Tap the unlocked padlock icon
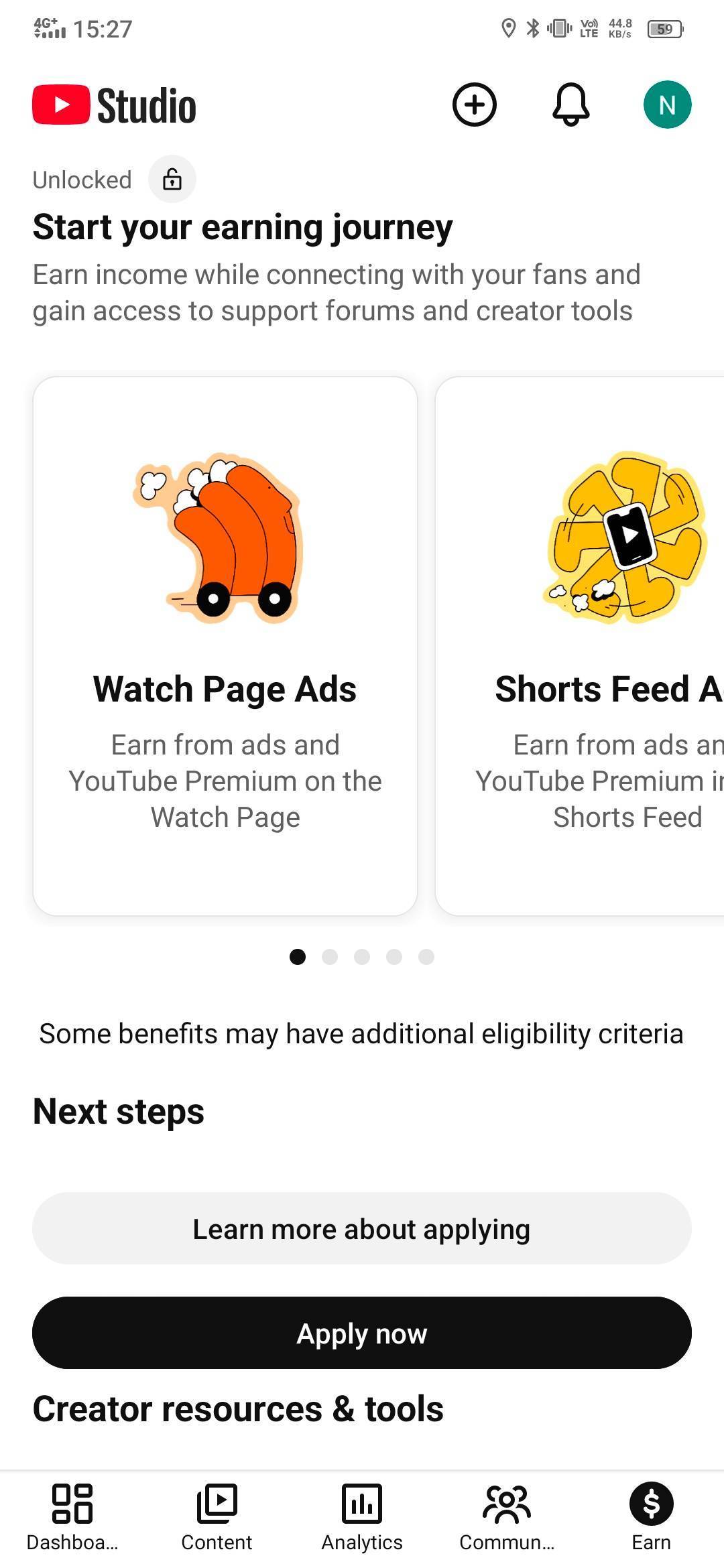This screenshot has height=1568, width=724. coord(172,180)
